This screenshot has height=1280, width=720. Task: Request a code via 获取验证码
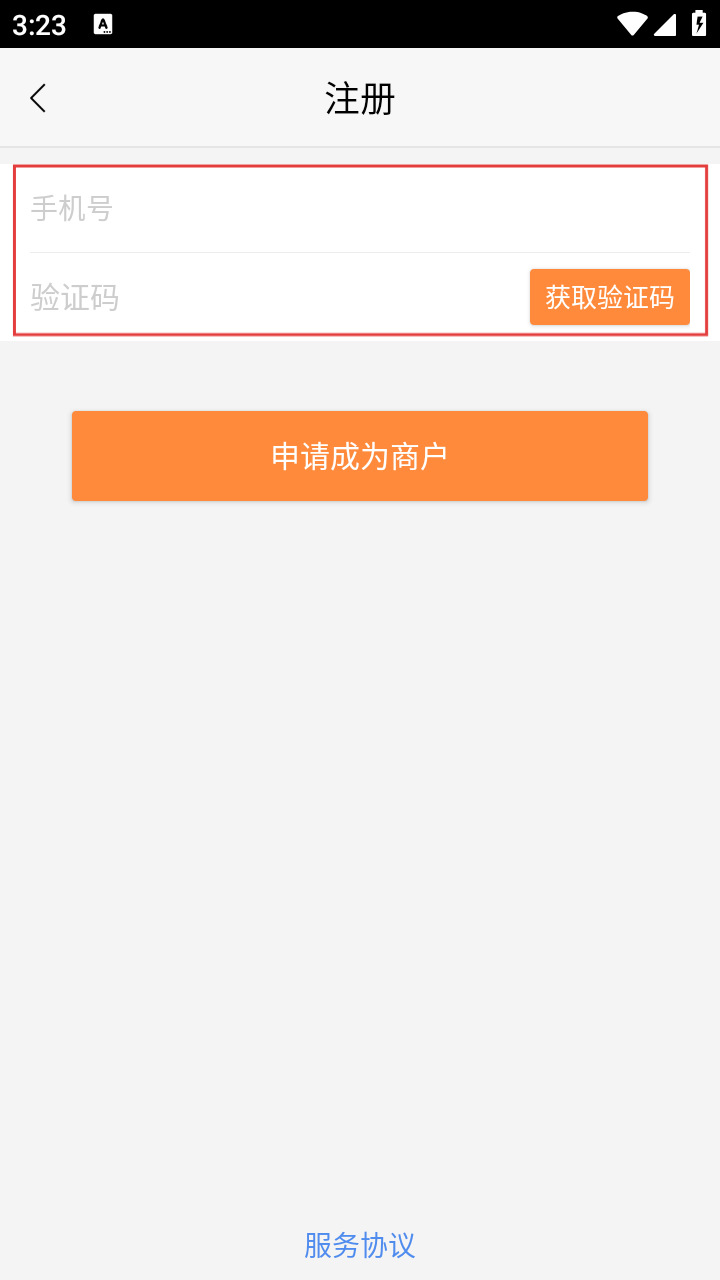pos(610,297)
